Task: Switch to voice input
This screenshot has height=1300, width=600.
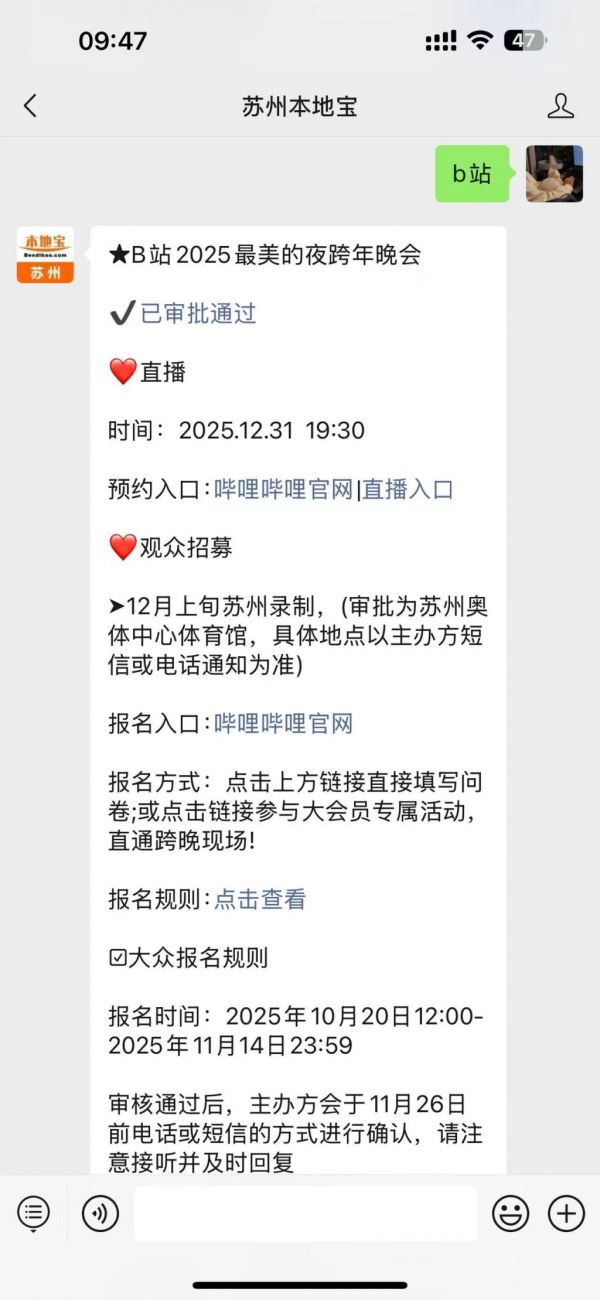Action: [100, 1214]
